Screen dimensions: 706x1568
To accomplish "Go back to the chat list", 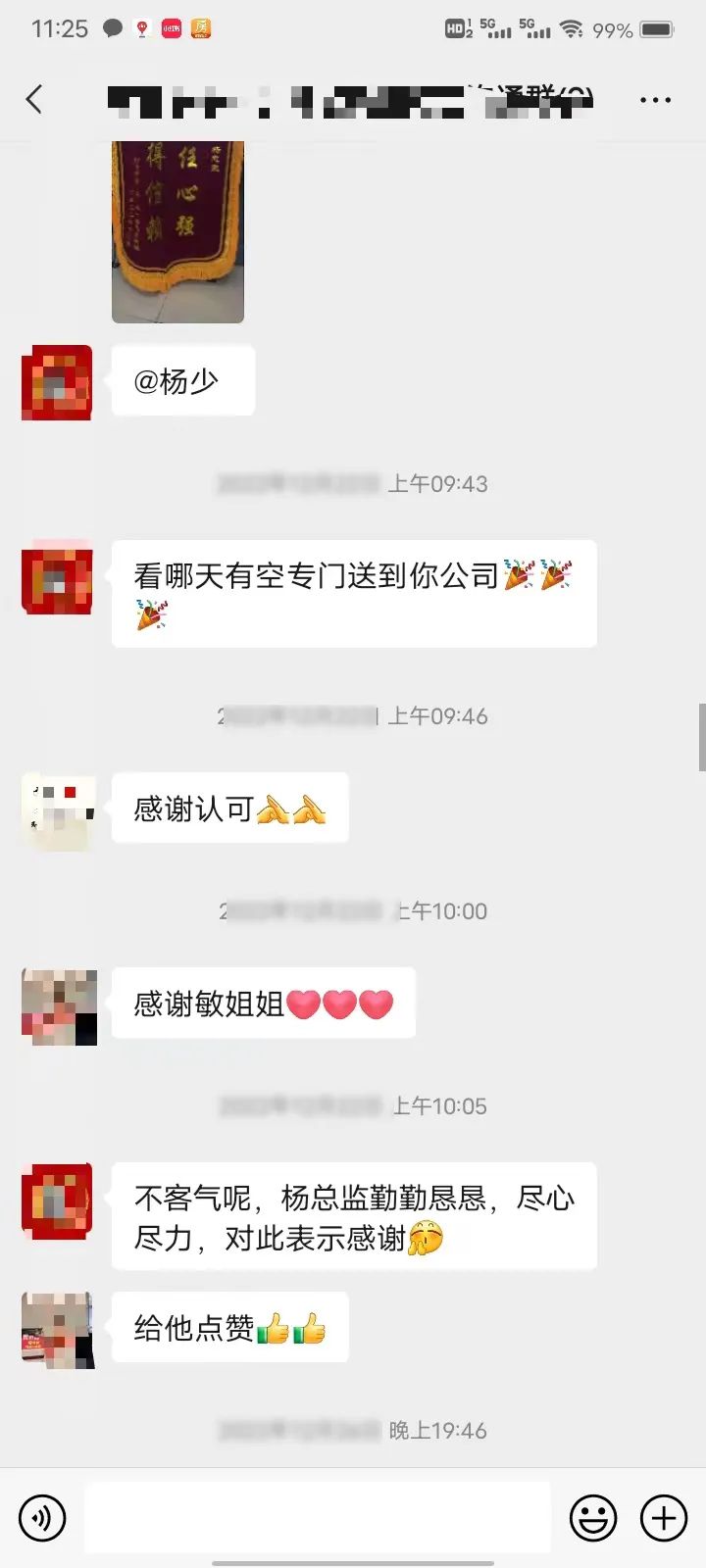I will [35, 99].
